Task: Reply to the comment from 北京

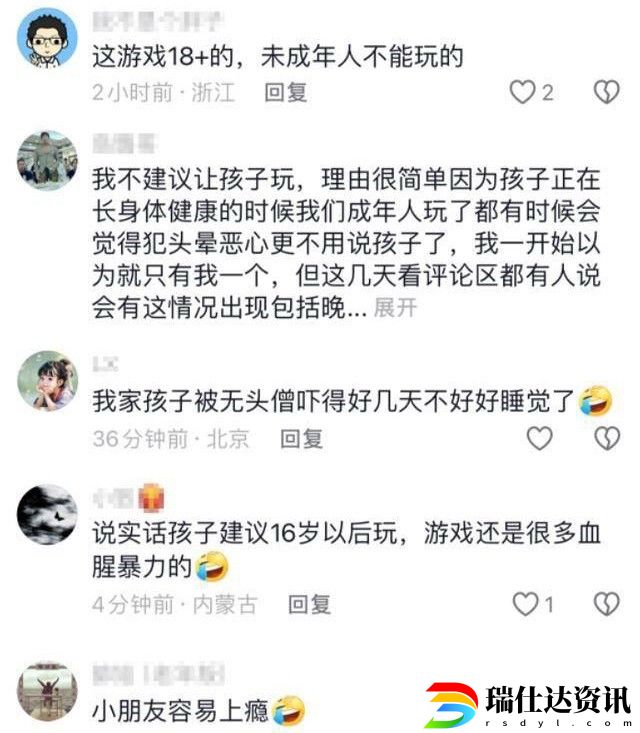Action: [x=300, y=438]
